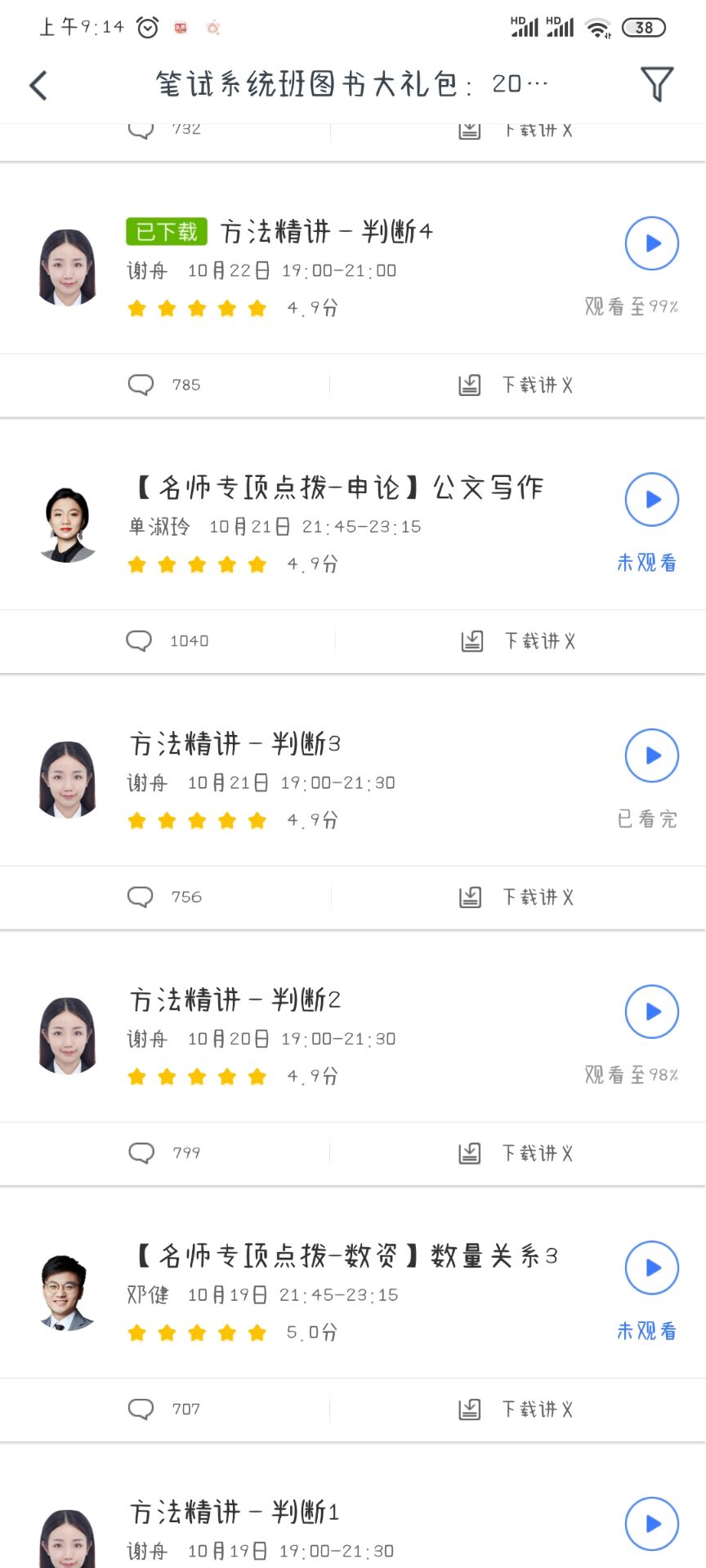Tap the 已看完 label on 判断3
The width and height of the screenshot is (706, 1568).
(646, 819)
